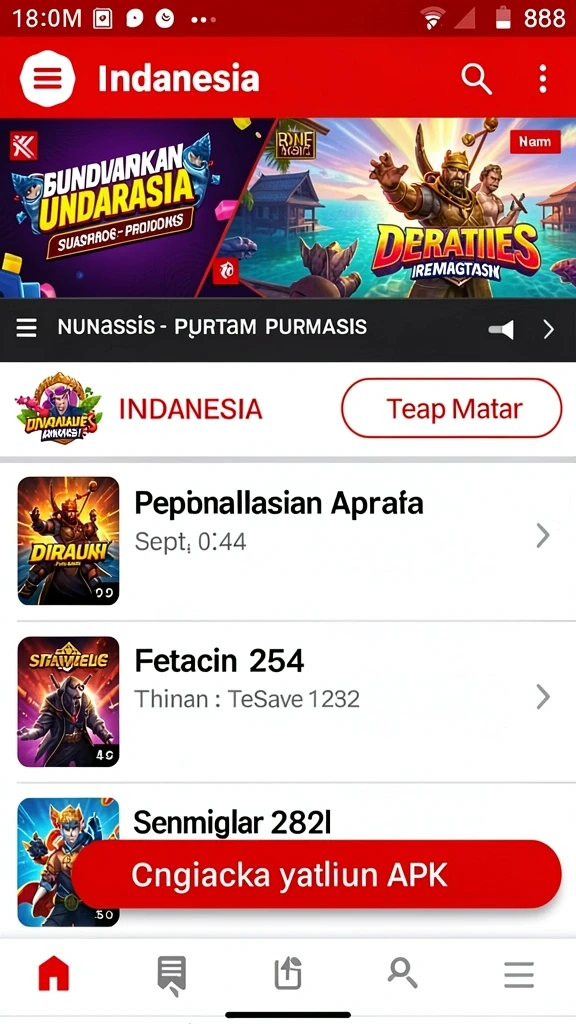This screenshot has height=1024, width=576.
Task: Tap the hamburger icon beside Nunassis
Action: 26,328
